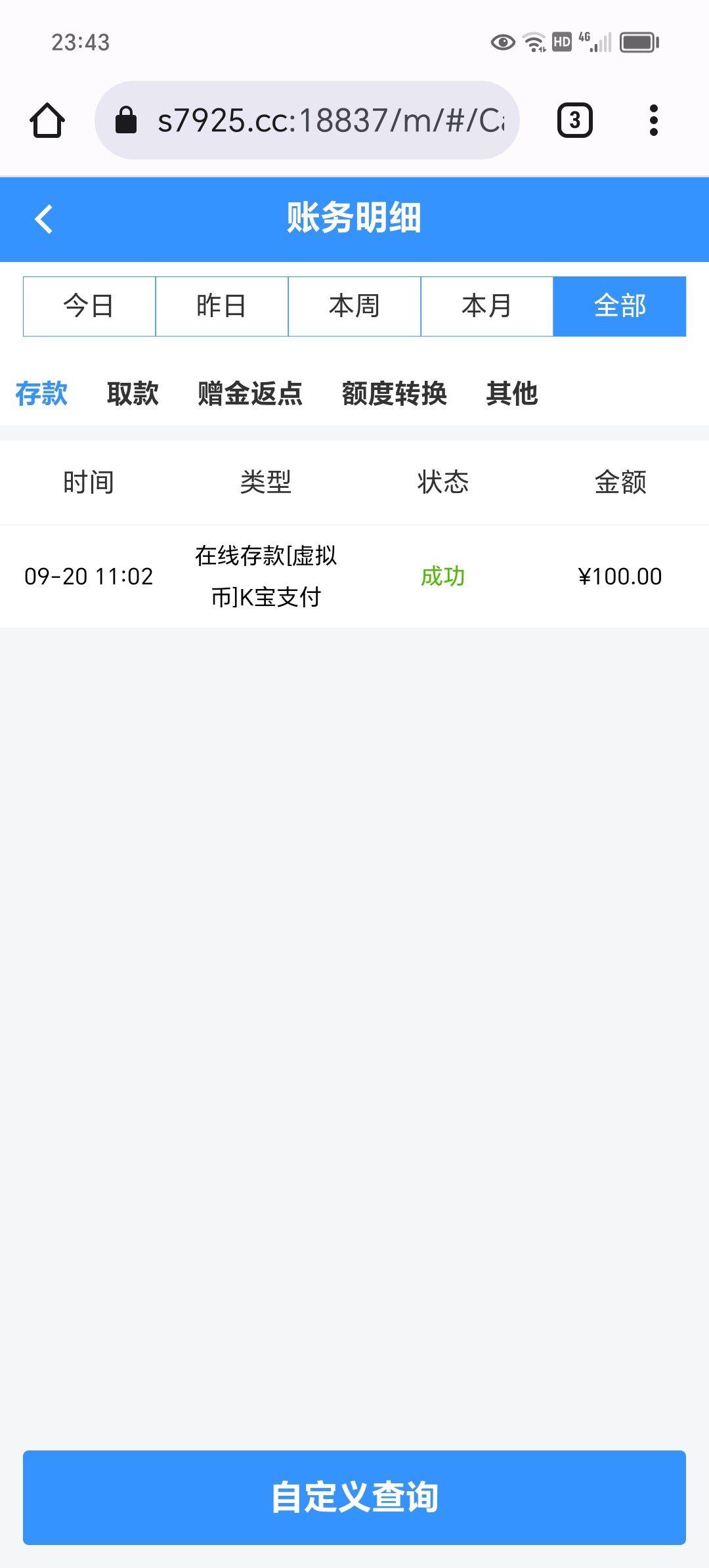Open the browser three-dot menu
The image size is (709, 1568).
(653, 120)
